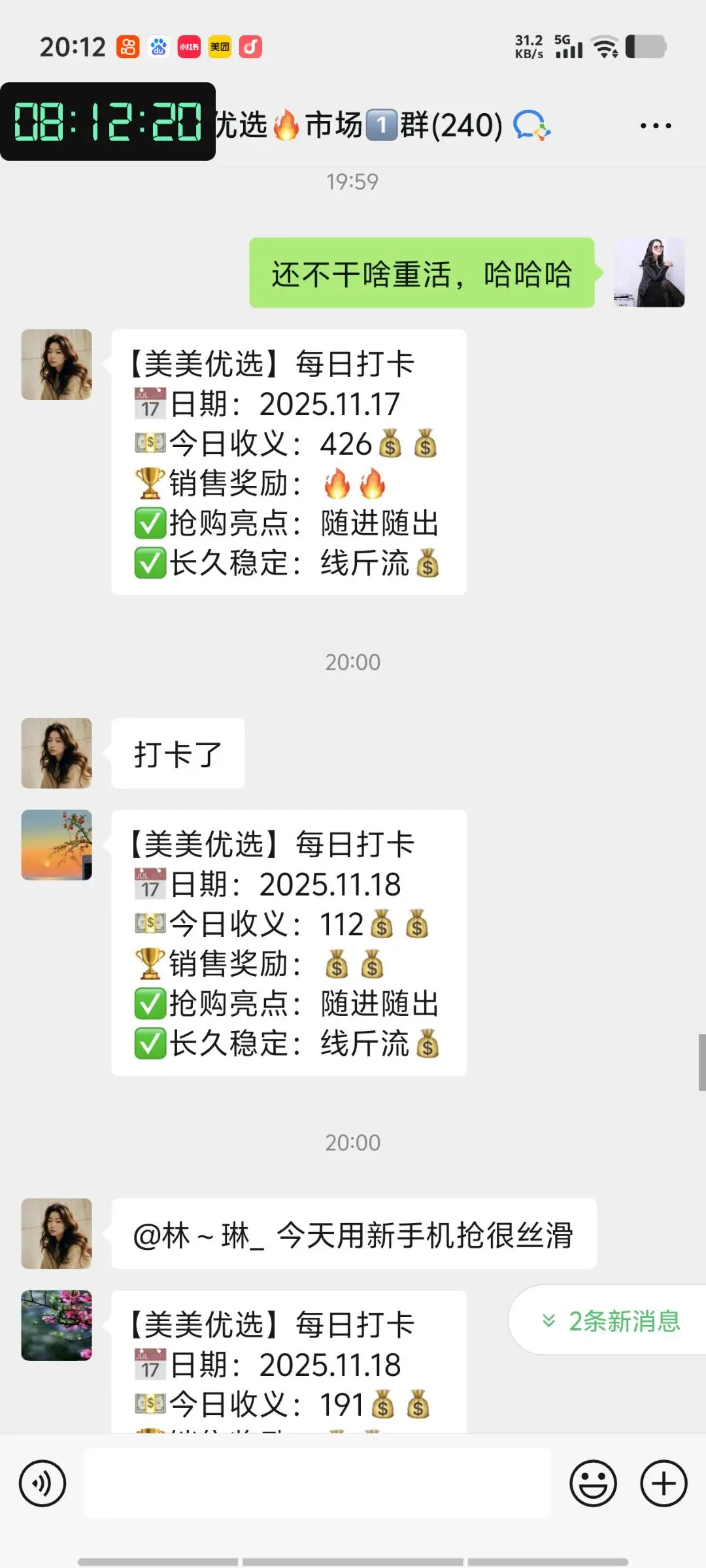
Task: Tap the chat bubble icon beside group title
Action: [x=531, y=124]
